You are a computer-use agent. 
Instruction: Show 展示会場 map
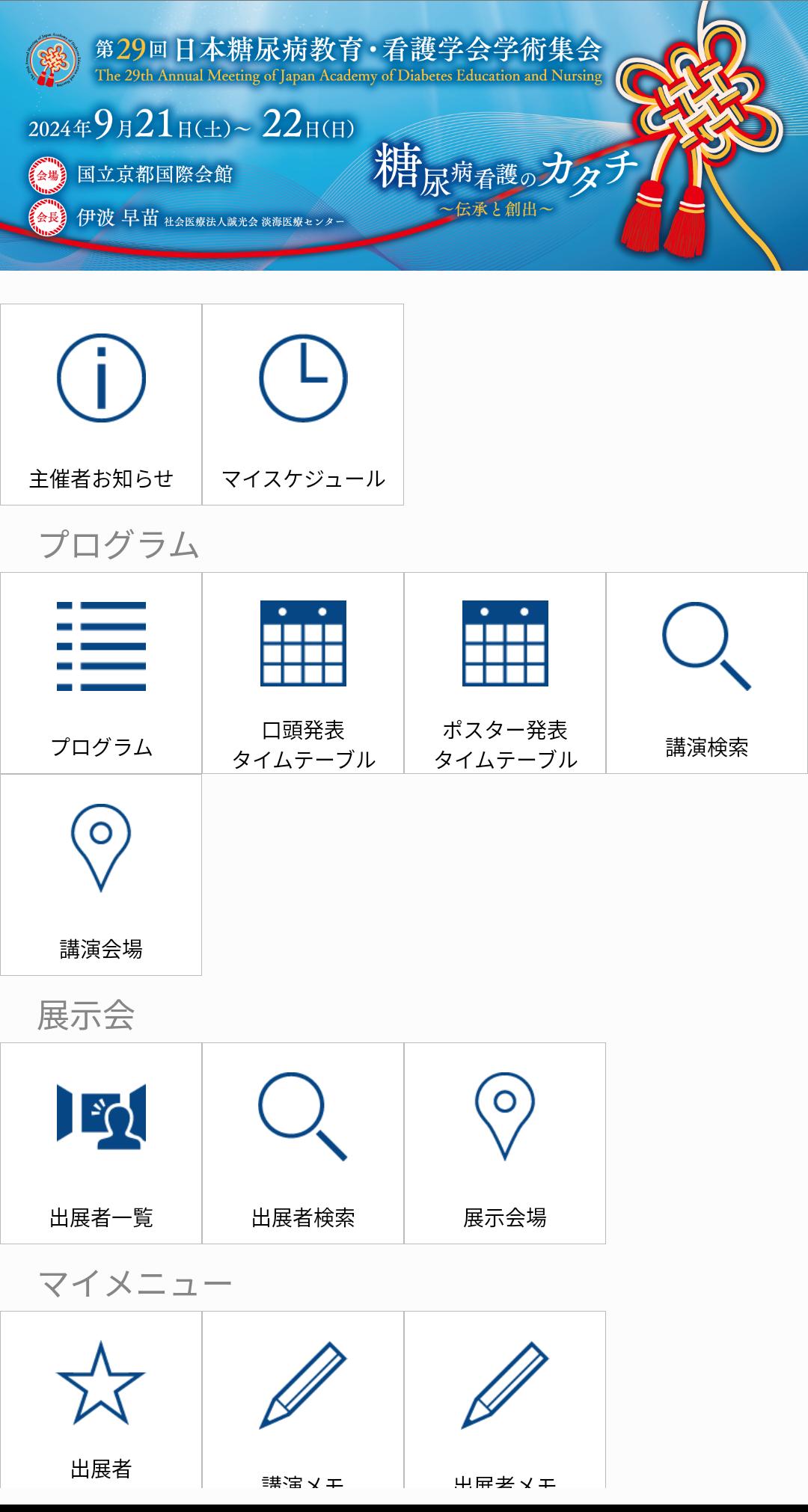coord(505,1143)
